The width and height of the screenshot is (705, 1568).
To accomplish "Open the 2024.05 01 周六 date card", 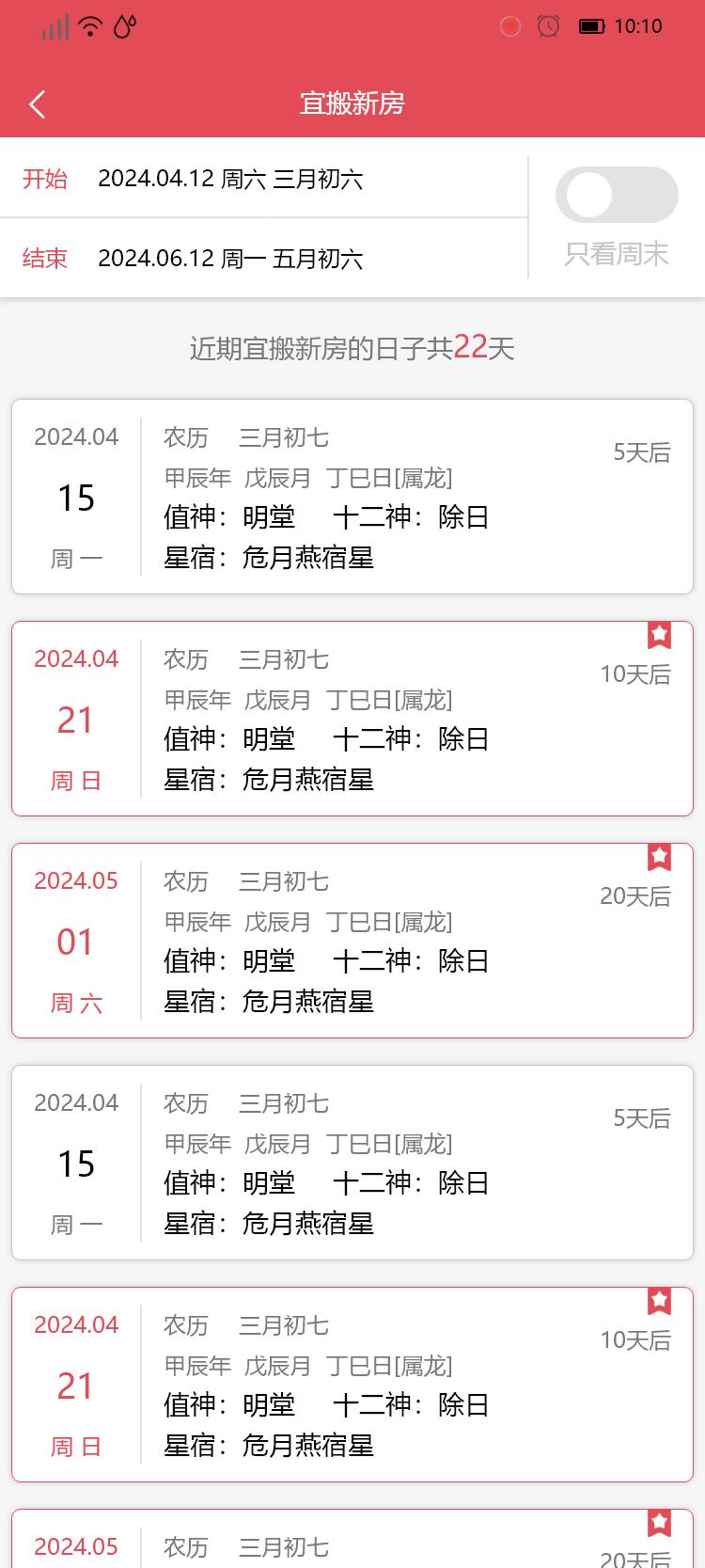I will (x=352, y=941).
